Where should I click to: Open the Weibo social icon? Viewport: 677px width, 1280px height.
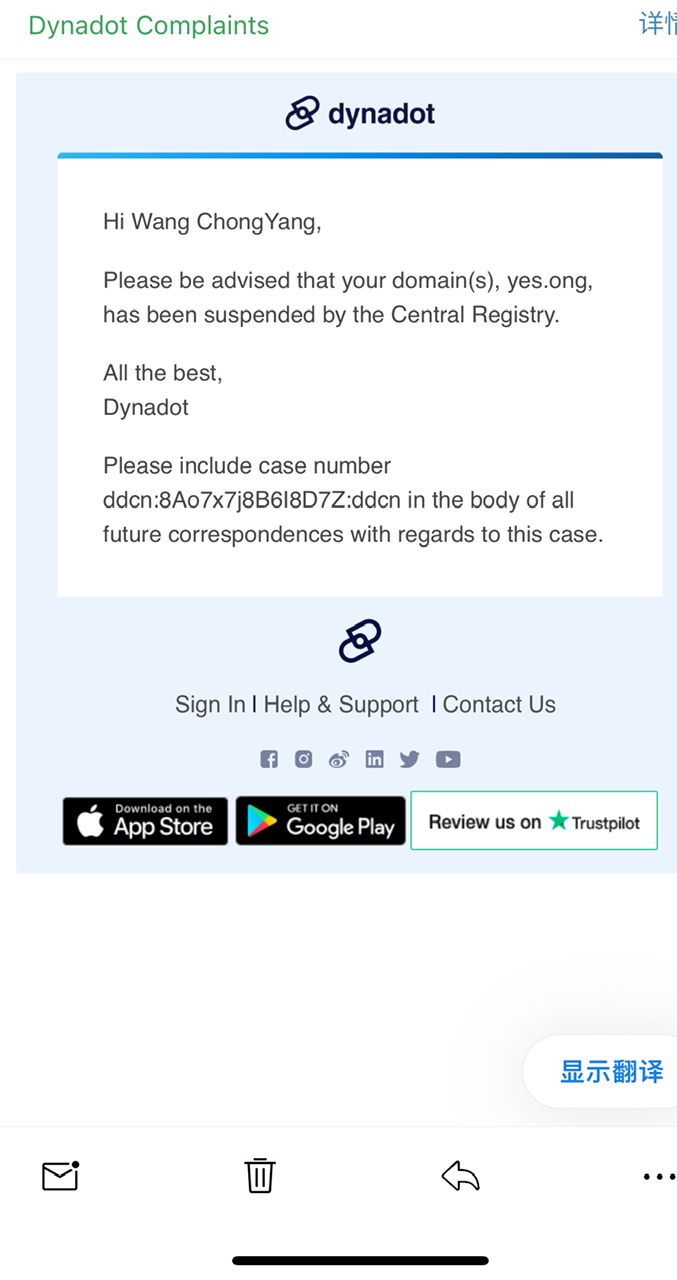click(x=339, y=759)
